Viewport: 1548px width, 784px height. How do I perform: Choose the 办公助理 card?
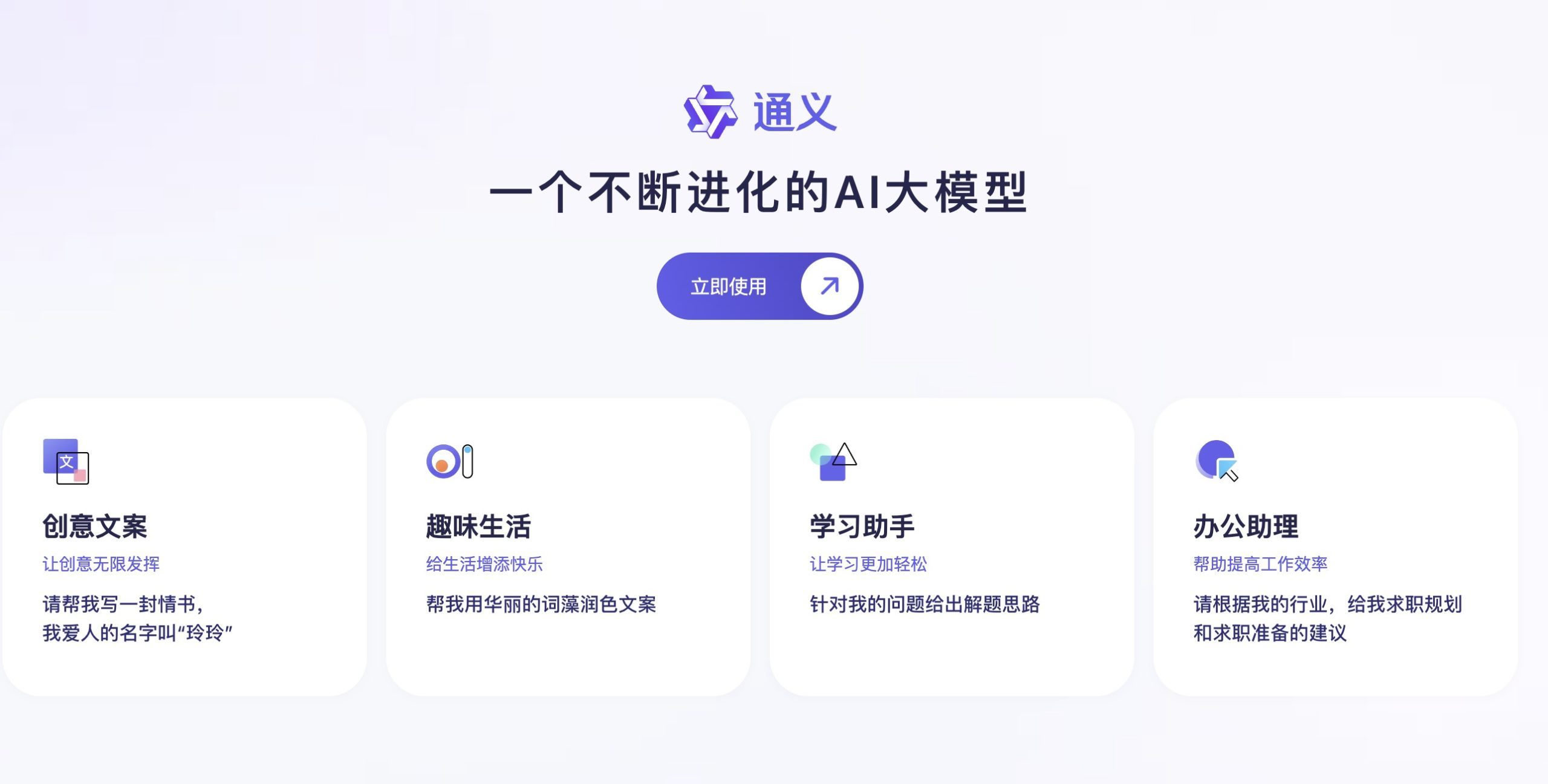1335,546
